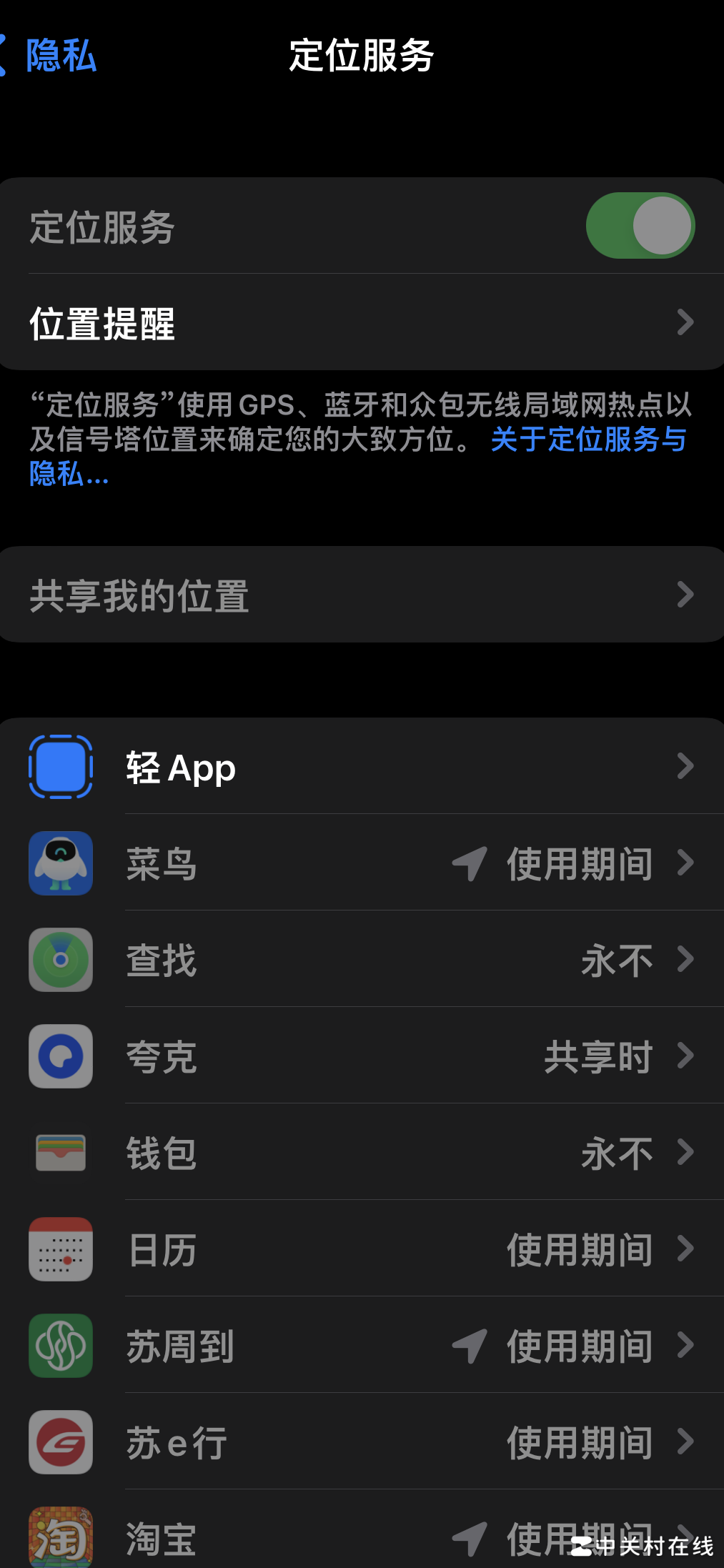Tap the 钱包 (Wallet) app icon

tap(61, 1152)
